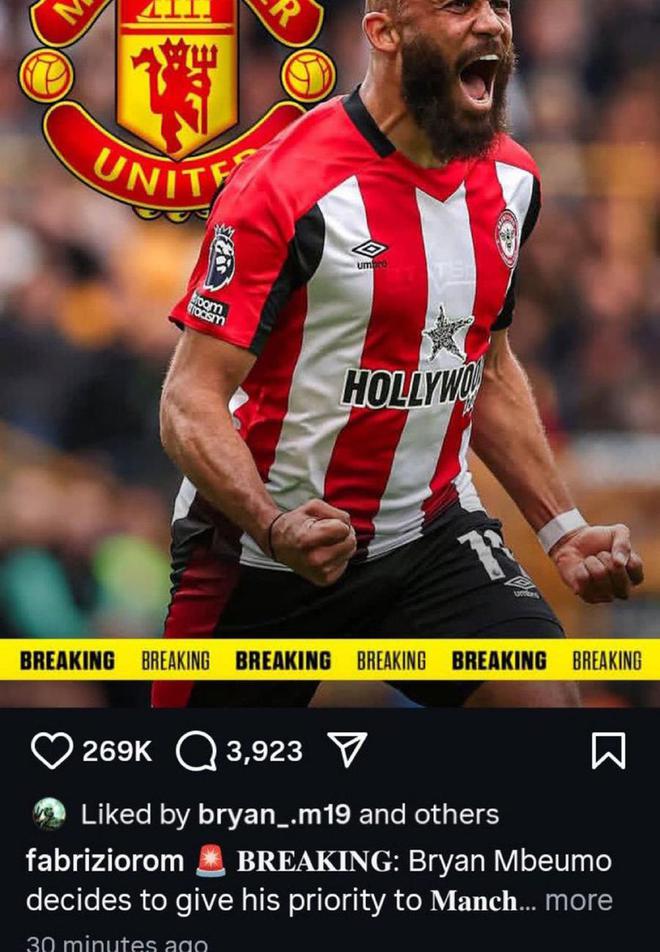
Task: Expand the caption with more
Action: (x=578, y=900)
